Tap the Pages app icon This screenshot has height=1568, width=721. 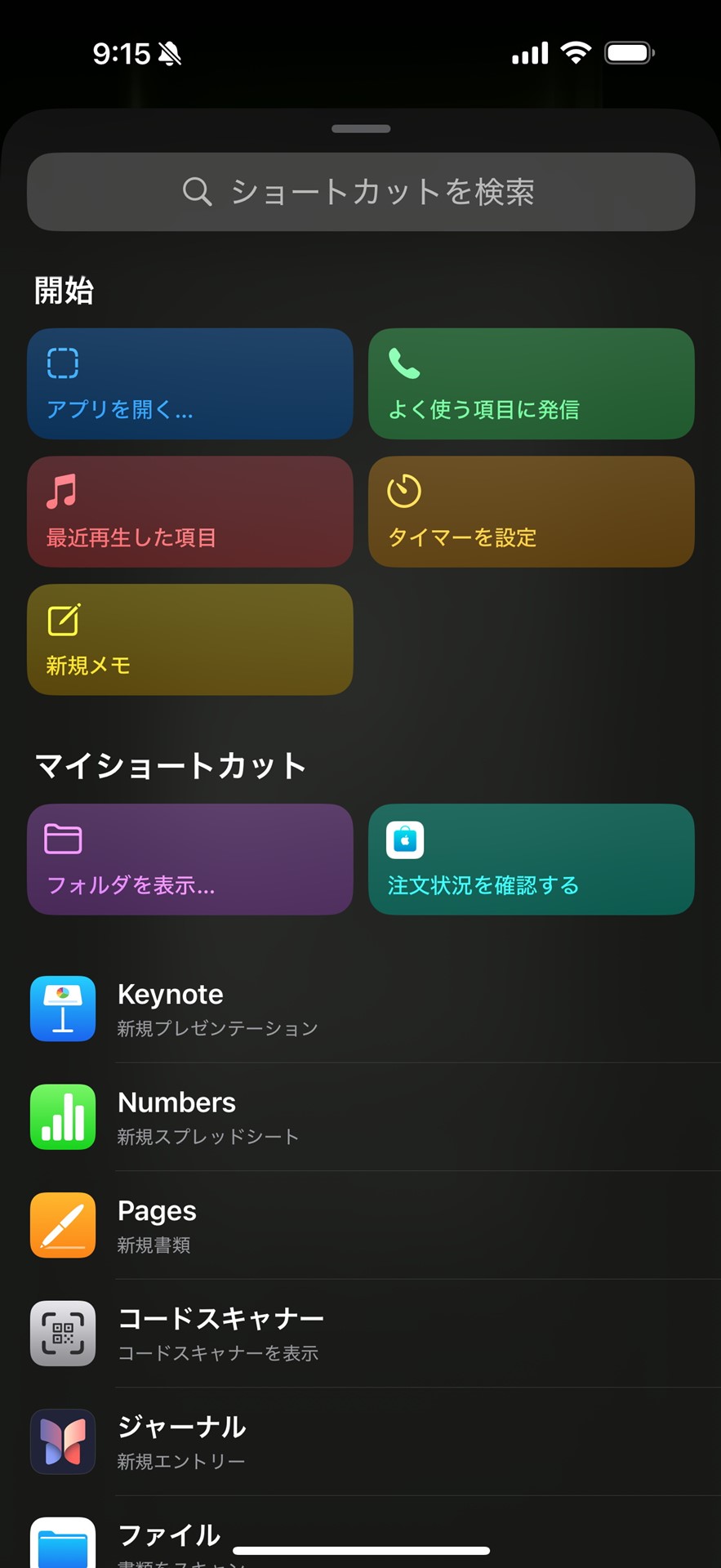click(63, 1225)
